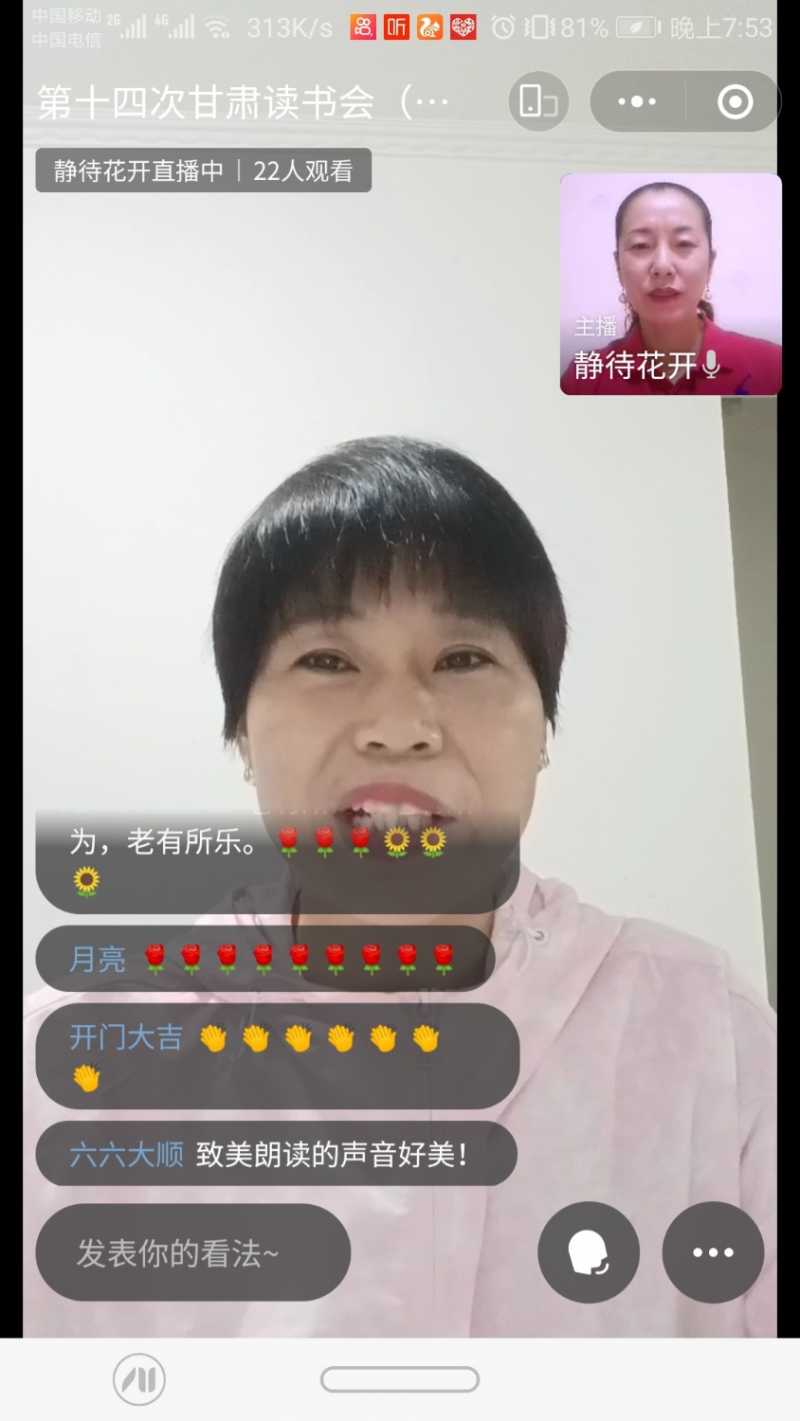
Task: Open the device switch icon in the header
Action: tap(538, 101)
